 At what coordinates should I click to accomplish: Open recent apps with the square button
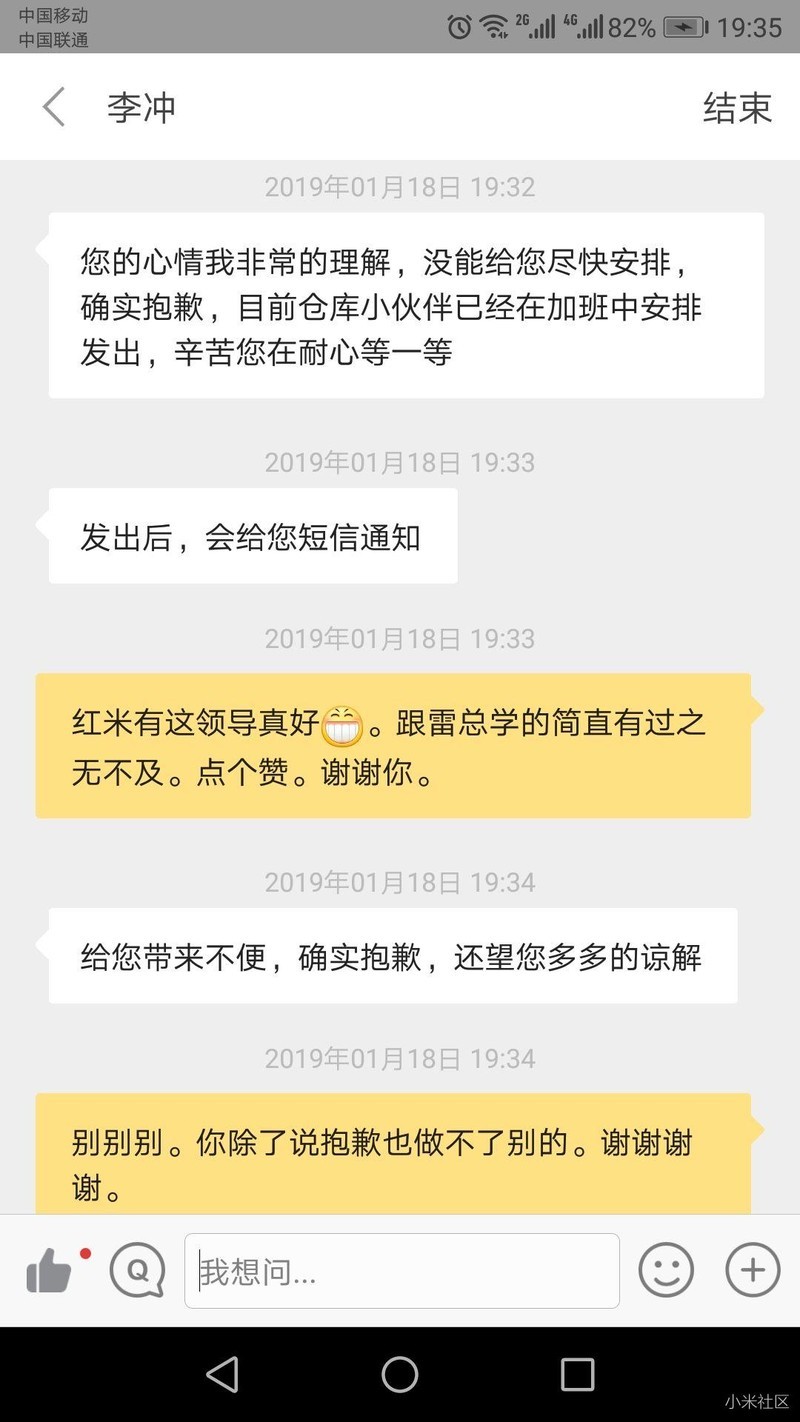tap(577, 1375)
